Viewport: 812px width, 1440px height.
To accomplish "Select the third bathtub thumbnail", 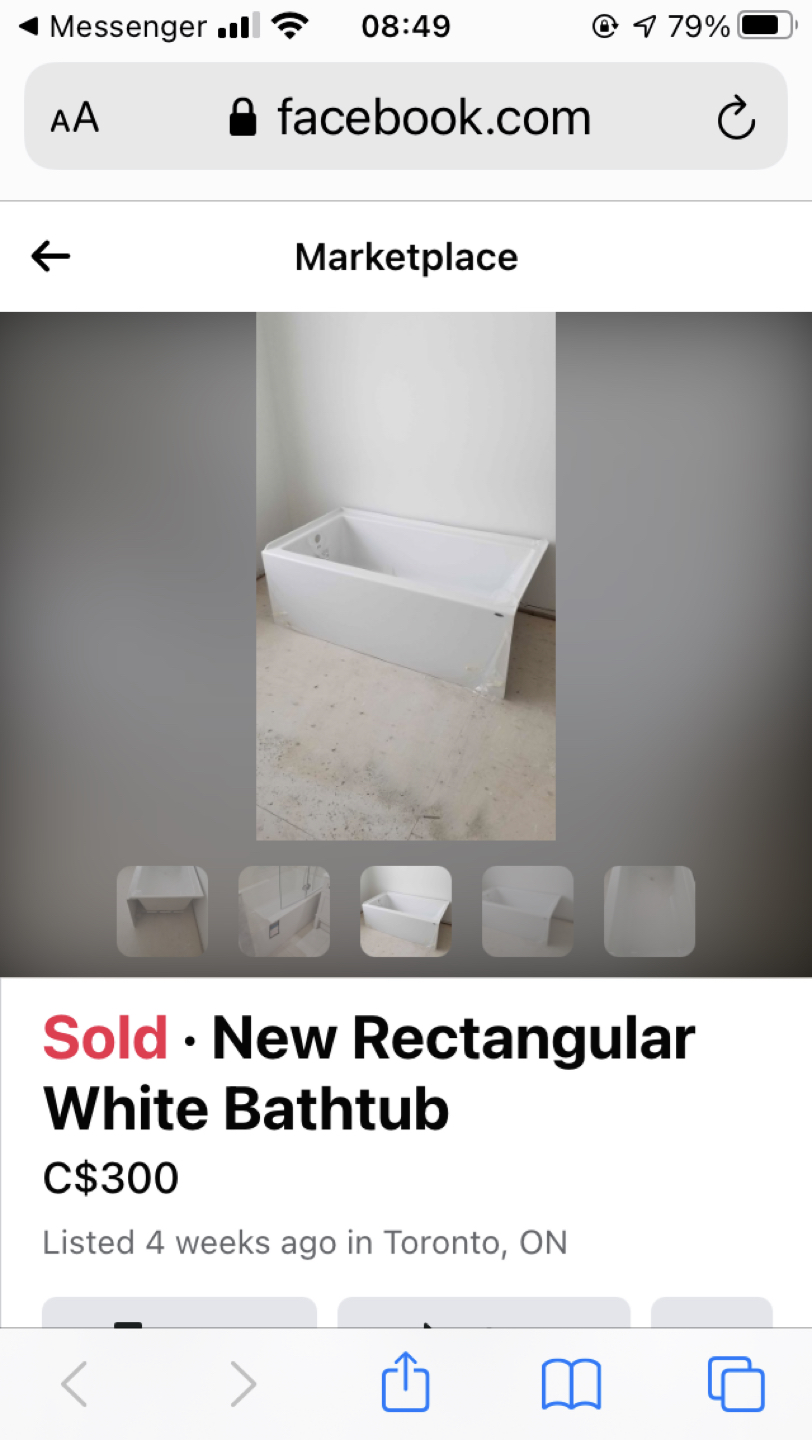I will pos(405,911).
